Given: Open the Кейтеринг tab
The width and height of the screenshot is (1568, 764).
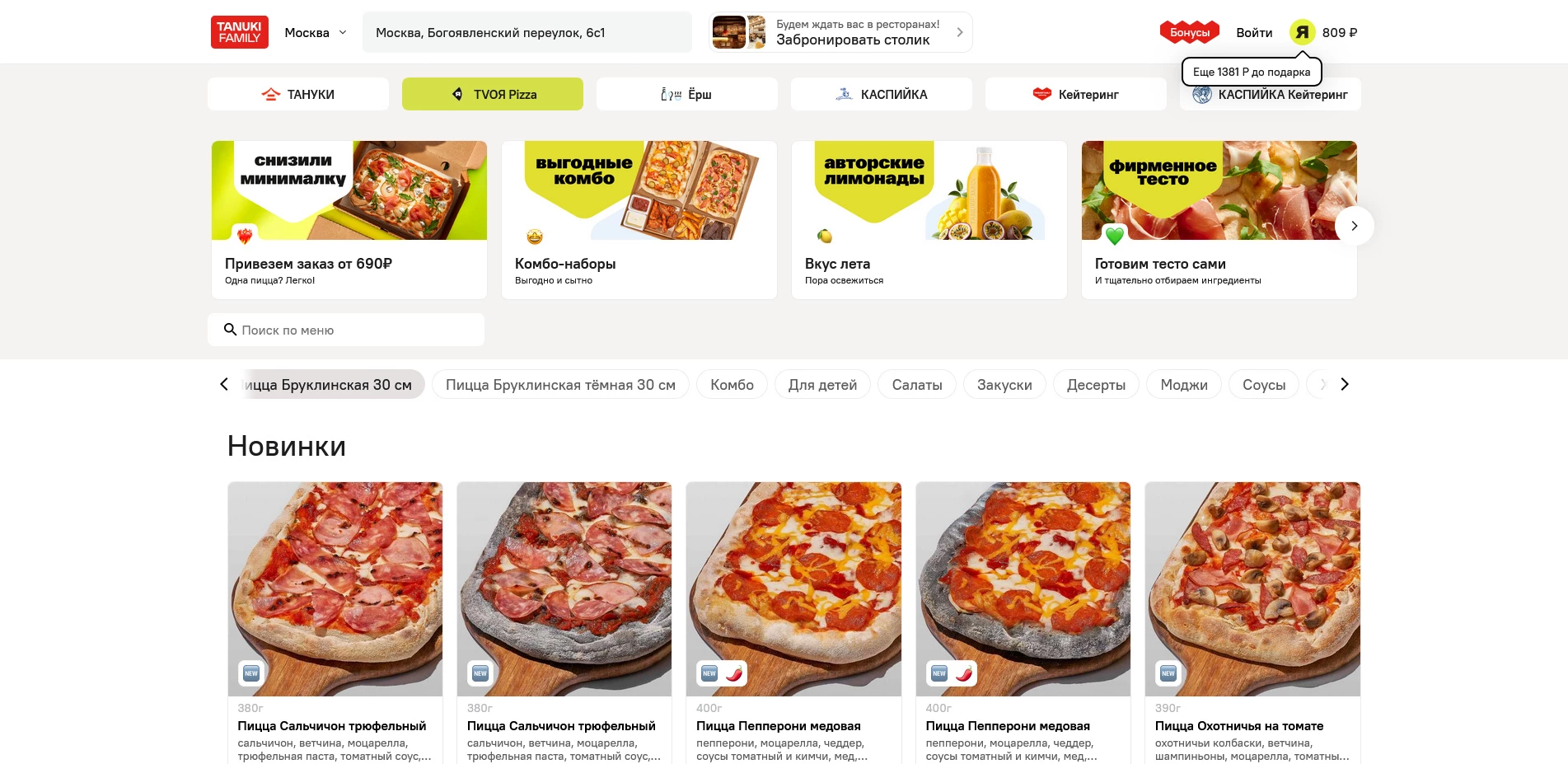Looking at the screenshot, I should [x=1075, y=95].
